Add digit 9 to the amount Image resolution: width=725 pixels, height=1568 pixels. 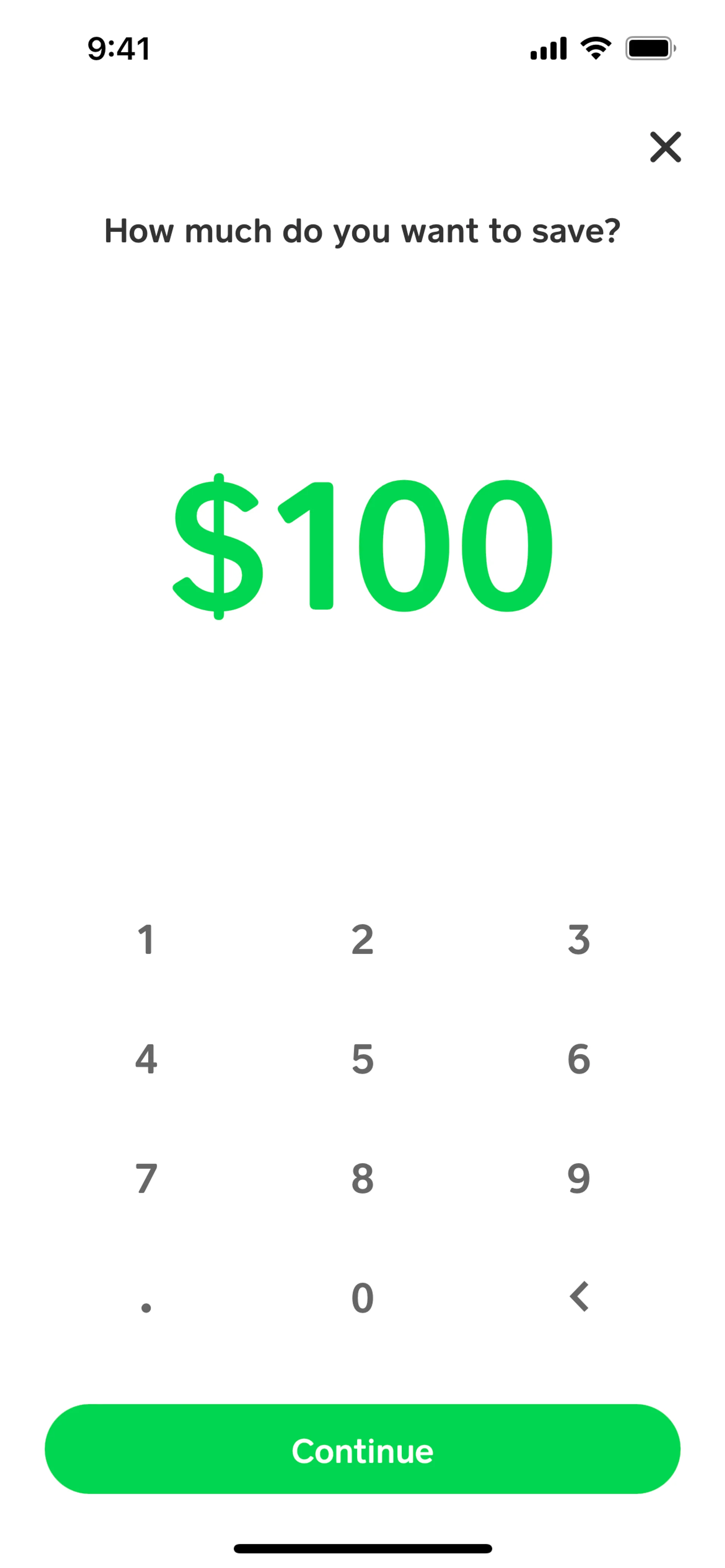coord(579,1179)
